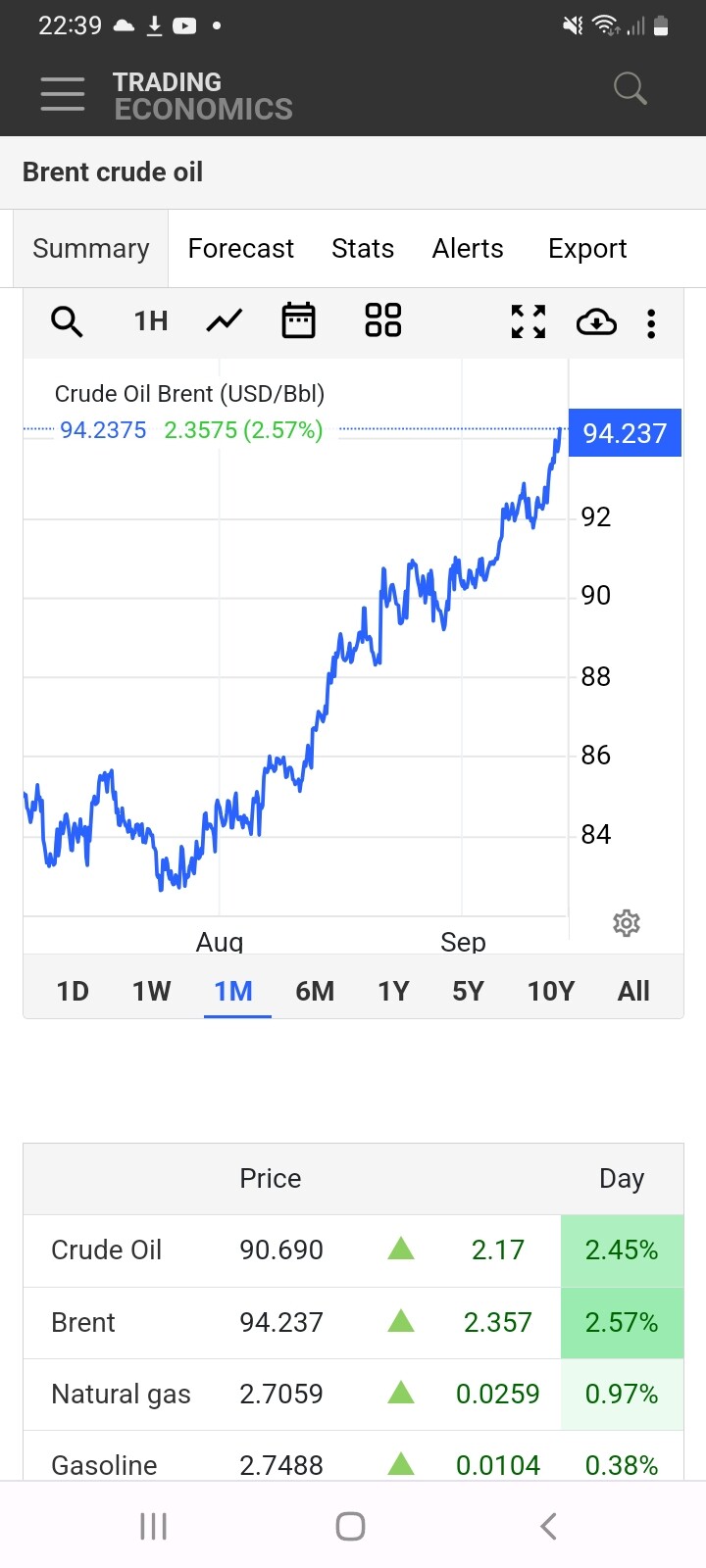Open the Crude Oil row
This screenshot has height=1568, width=706.
[353, 1250]
